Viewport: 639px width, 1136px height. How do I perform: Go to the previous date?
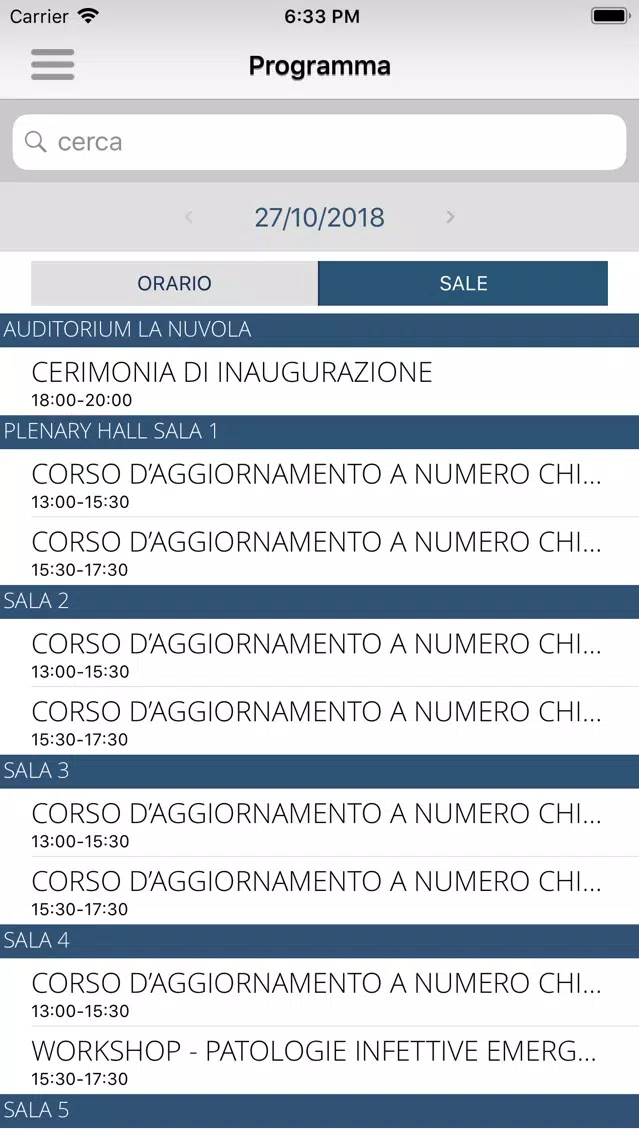(189, 217)
